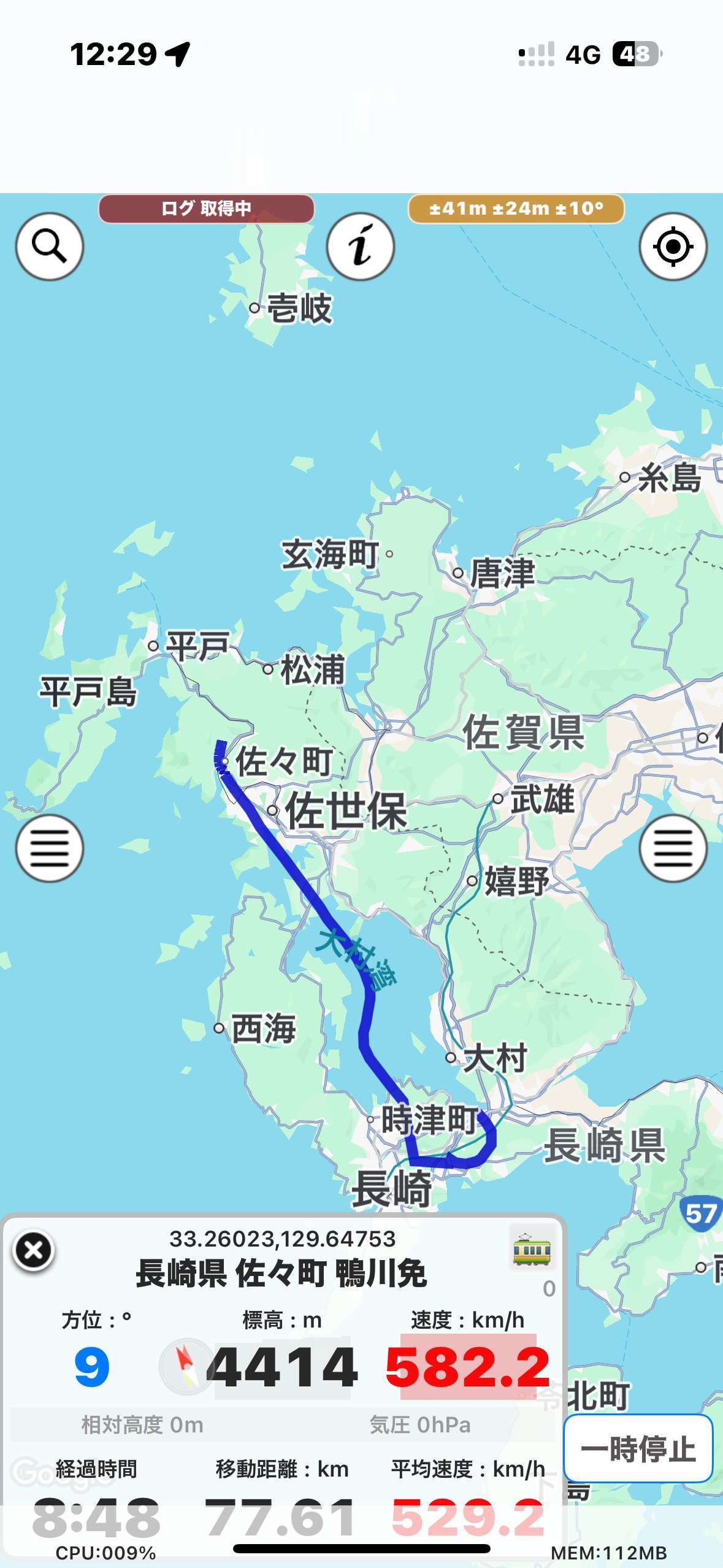
Task: Open the map search magnifier
Action: pos(49,246)
